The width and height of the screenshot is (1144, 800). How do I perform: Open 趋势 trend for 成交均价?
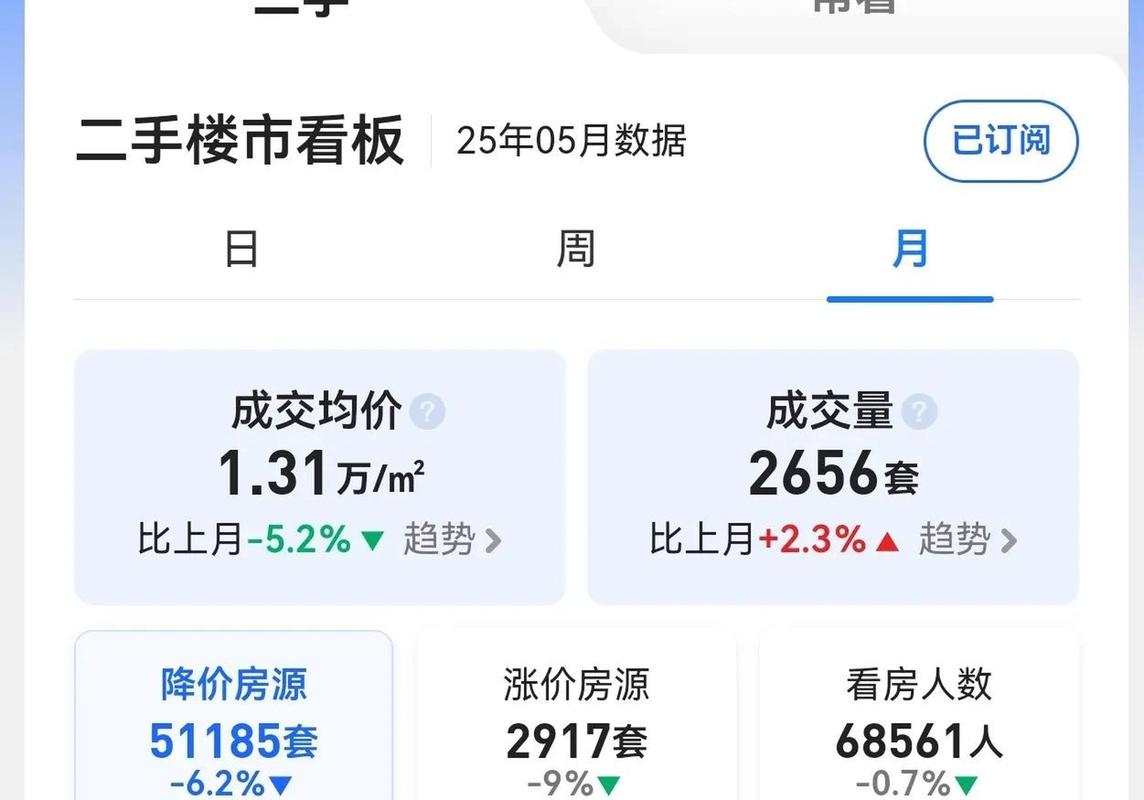[x=452, y=541]
